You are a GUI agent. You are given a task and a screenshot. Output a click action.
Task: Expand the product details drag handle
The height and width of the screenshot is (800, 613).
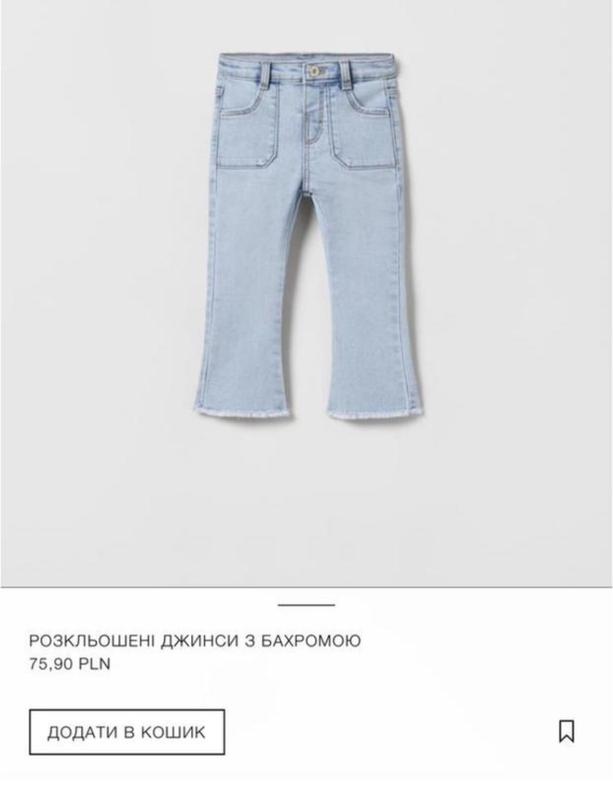[306, 605]
